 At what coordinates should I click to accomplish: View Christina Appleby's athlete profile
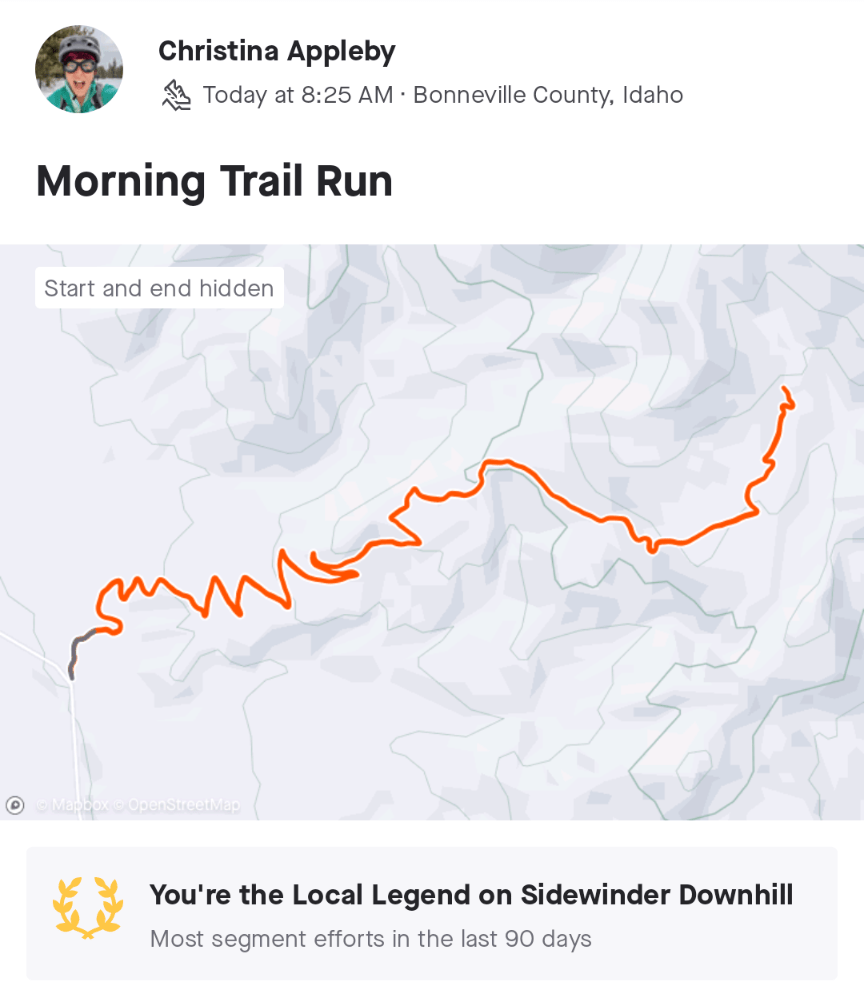[x=277, y=51]
